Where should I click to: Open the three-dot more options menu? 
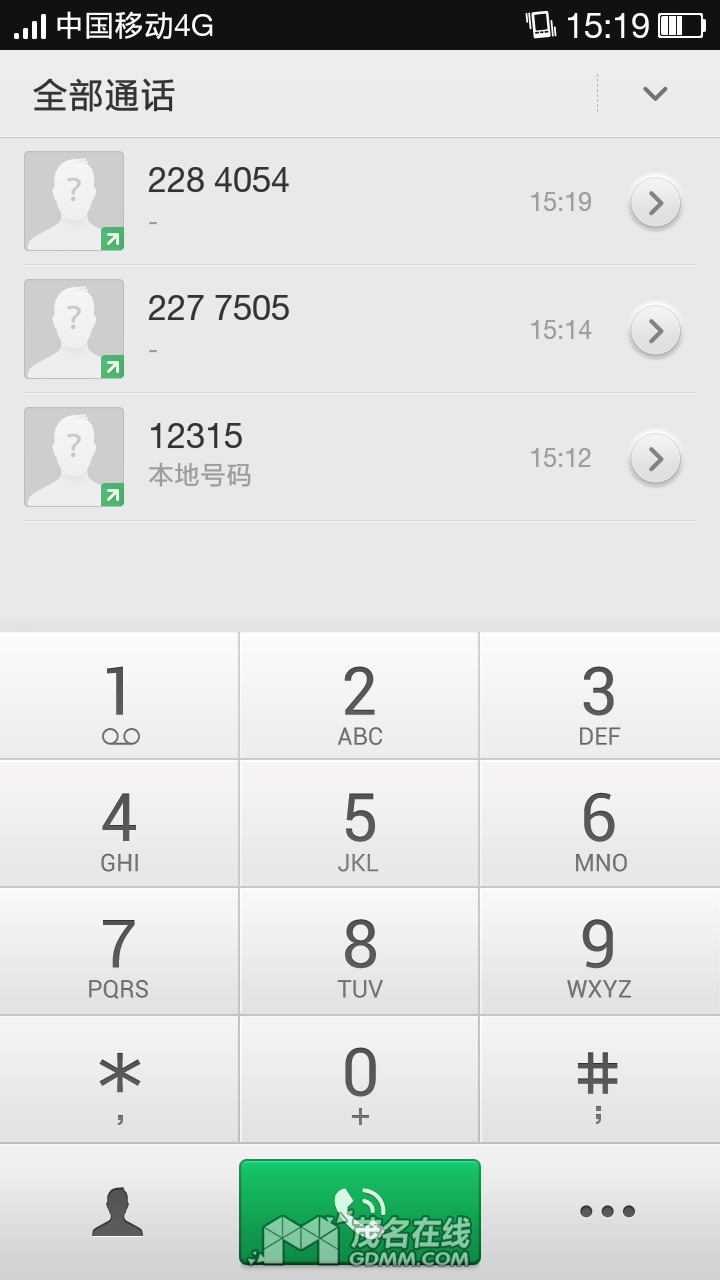(x=607, y=1212)
